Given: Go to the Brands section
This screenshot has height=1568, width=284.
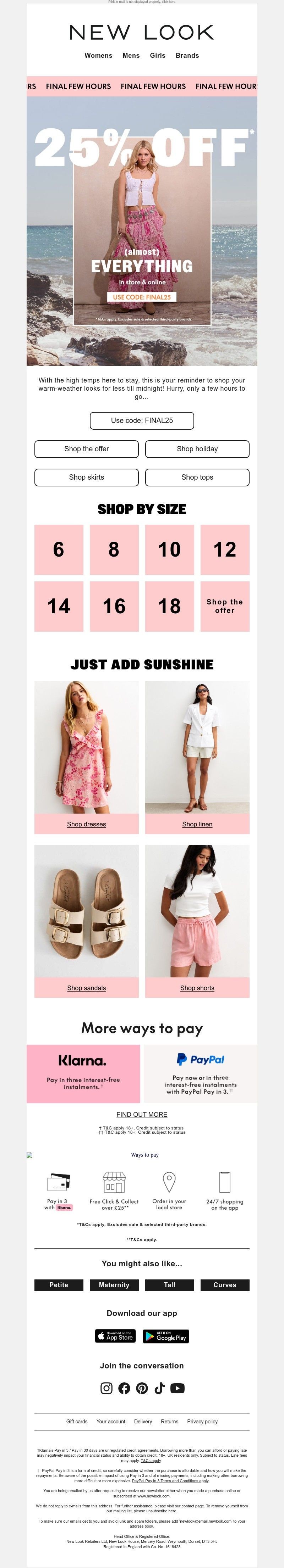Looking at the screenshot, I should (x=187, y=55).
